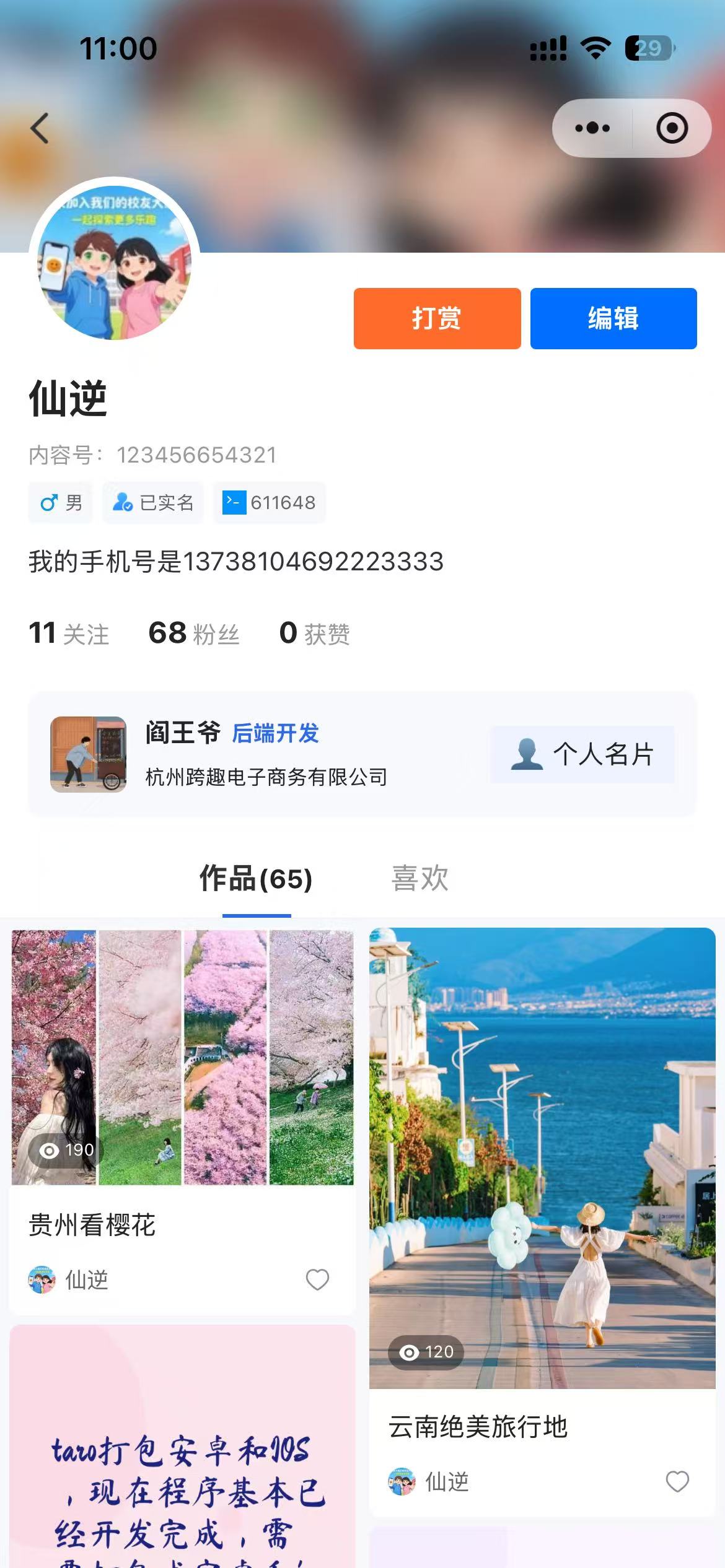
Task: View the 68 粉丝 followers list
Action: [x=194, y=634]
